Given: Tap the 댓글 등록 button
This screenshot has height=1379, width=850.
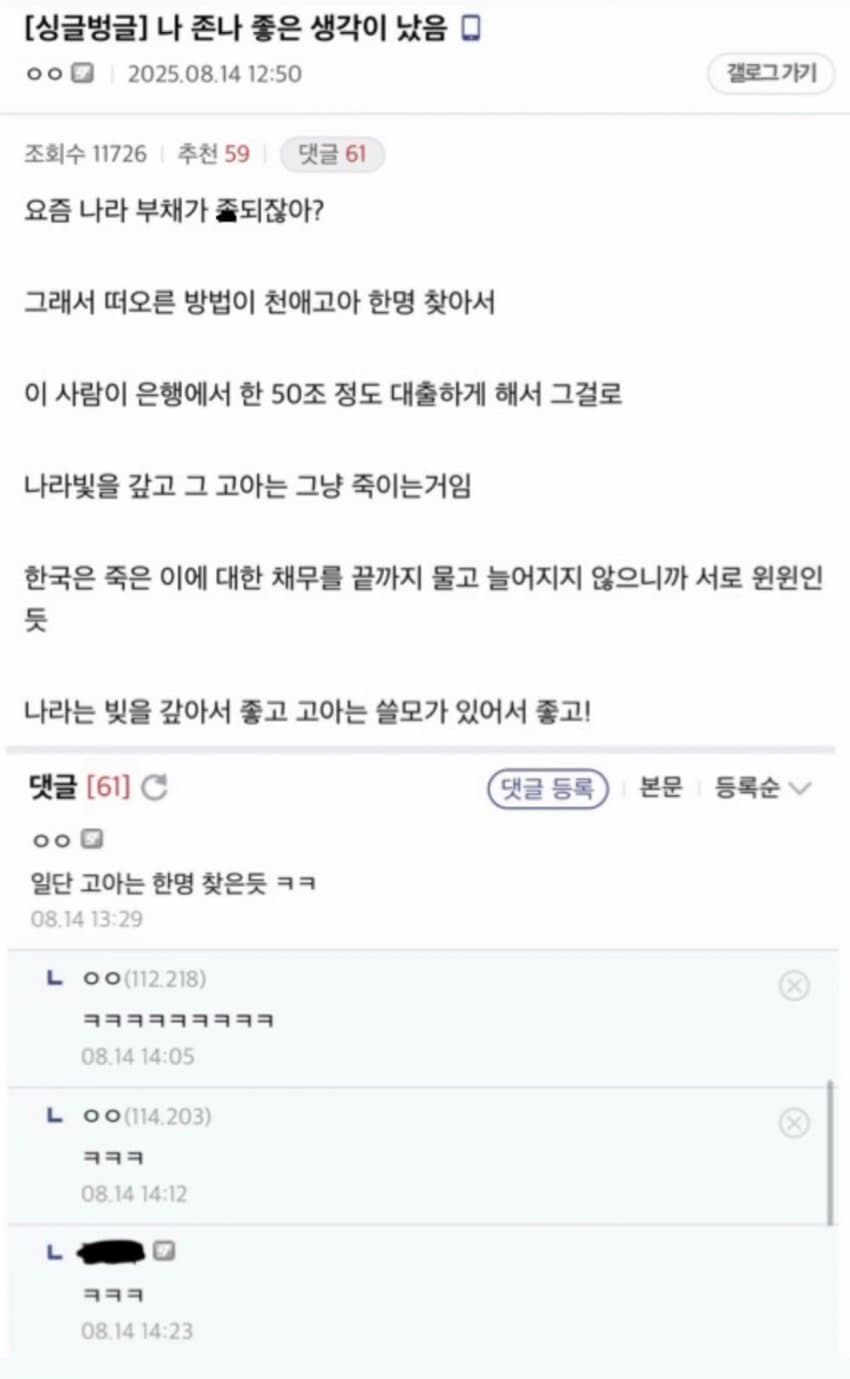Looking at the screenshot, I should point(547,788).
